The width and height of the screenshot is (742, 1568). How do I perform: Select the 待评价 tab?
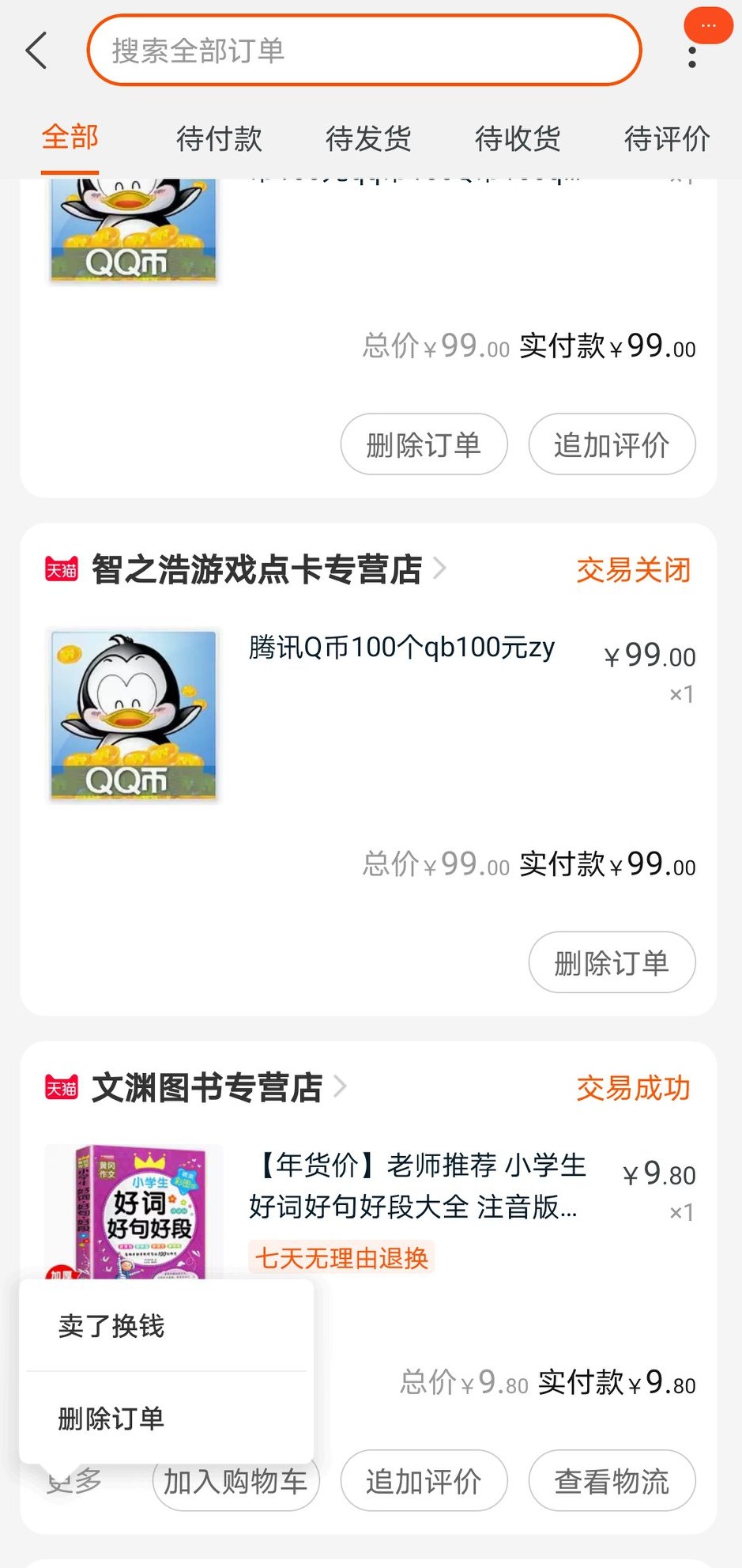coord(666,138)
